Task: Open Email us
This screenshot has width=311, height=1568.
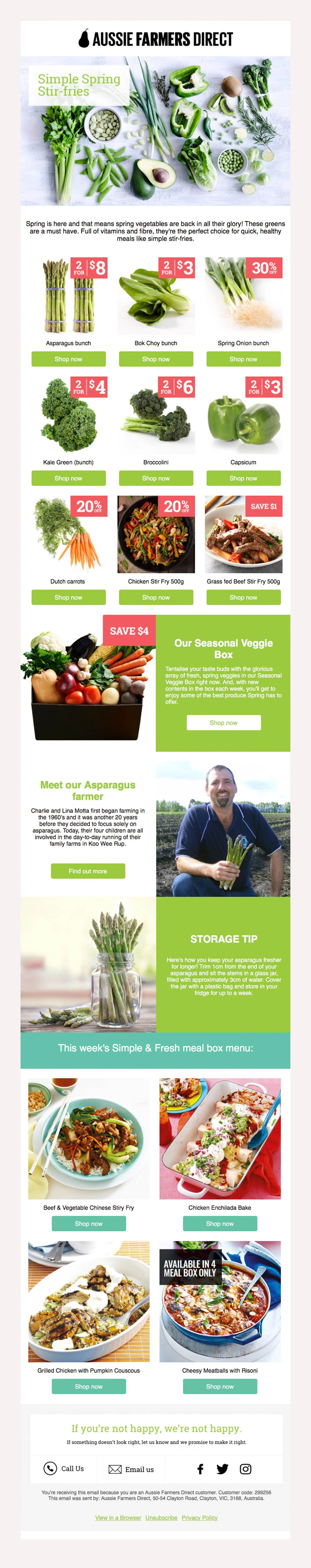Action: pos(131,1469)
